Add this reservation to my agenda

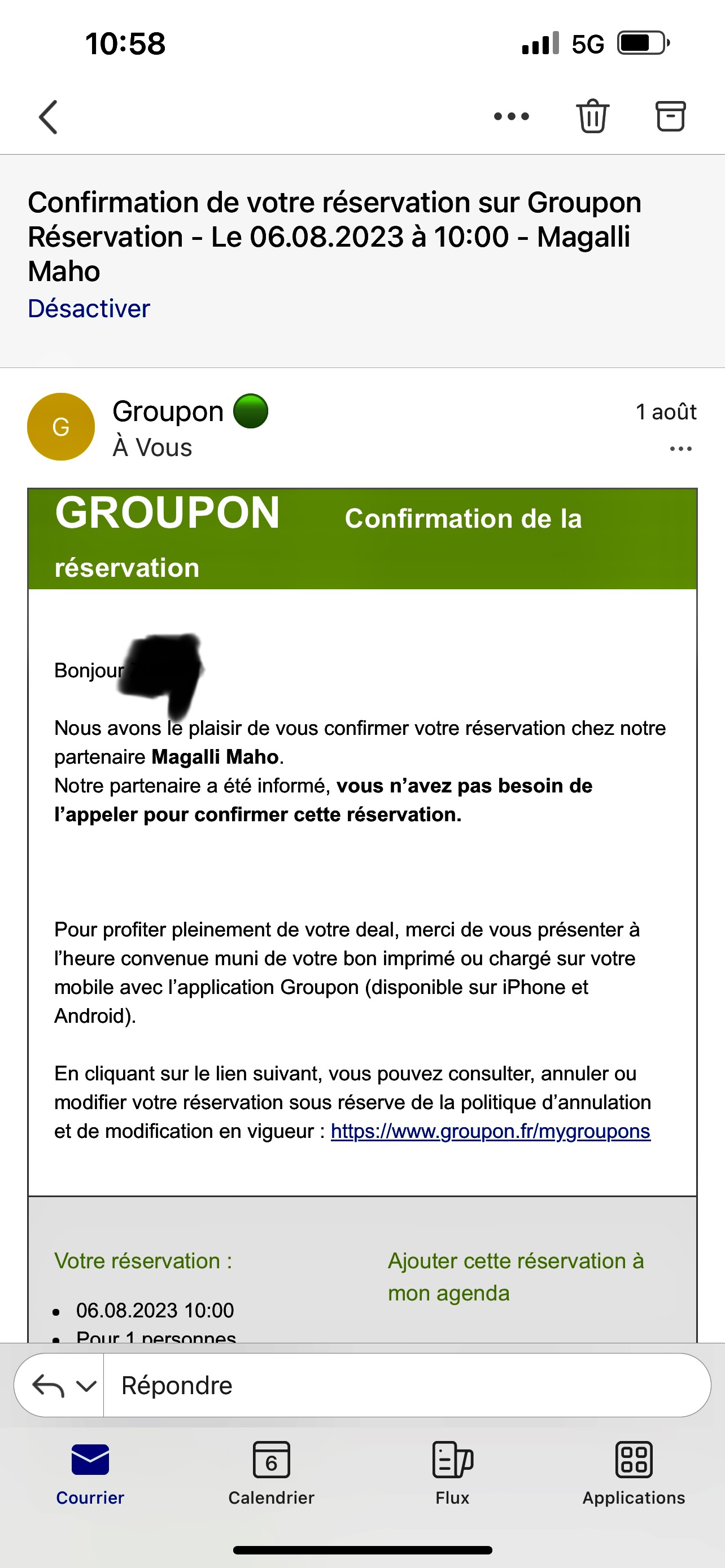[x=516, y=1276]
